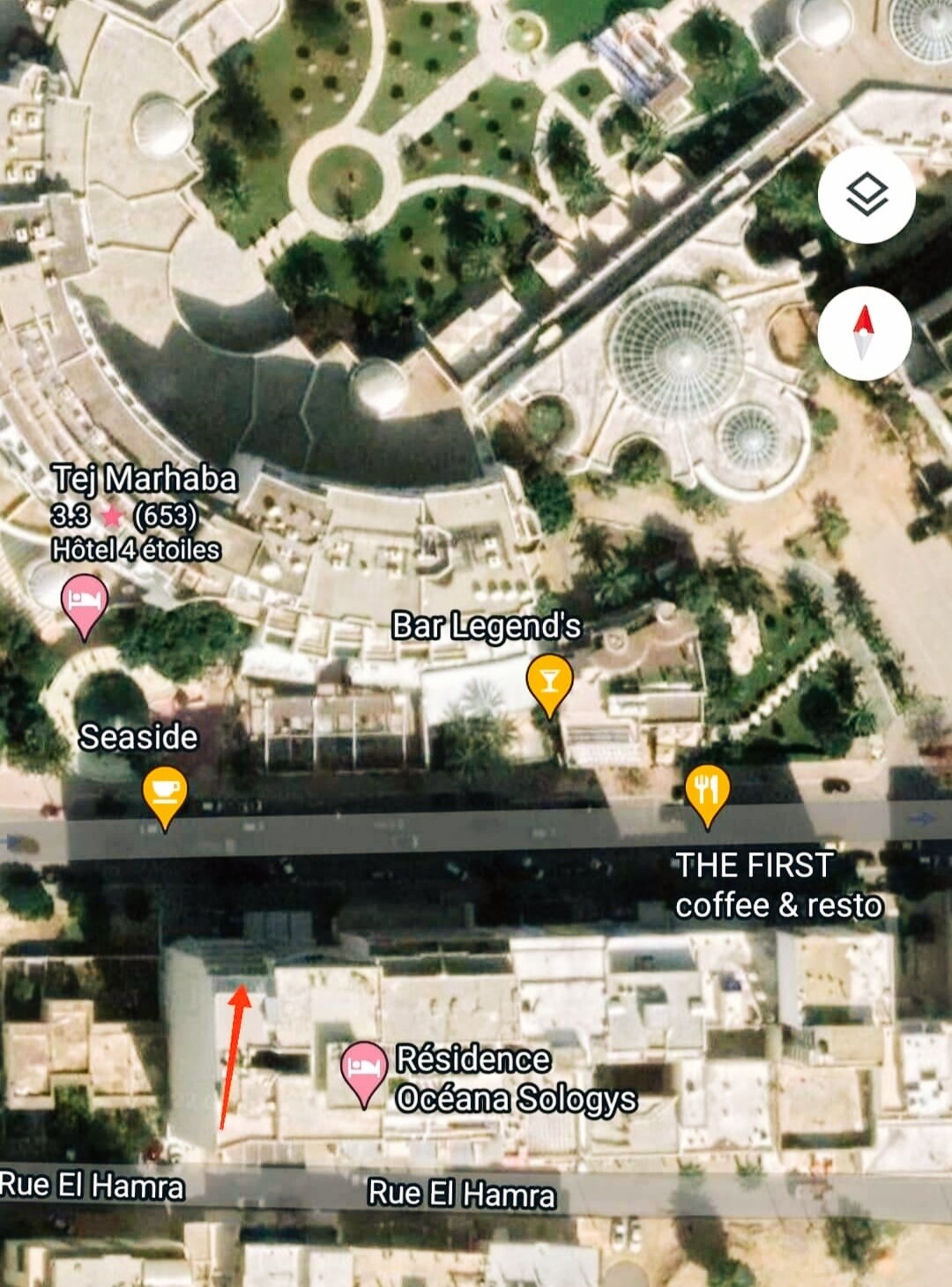Tap the compass to reorient map
952x1287 pixels.
pyautogui.click(x=864, y=332)
